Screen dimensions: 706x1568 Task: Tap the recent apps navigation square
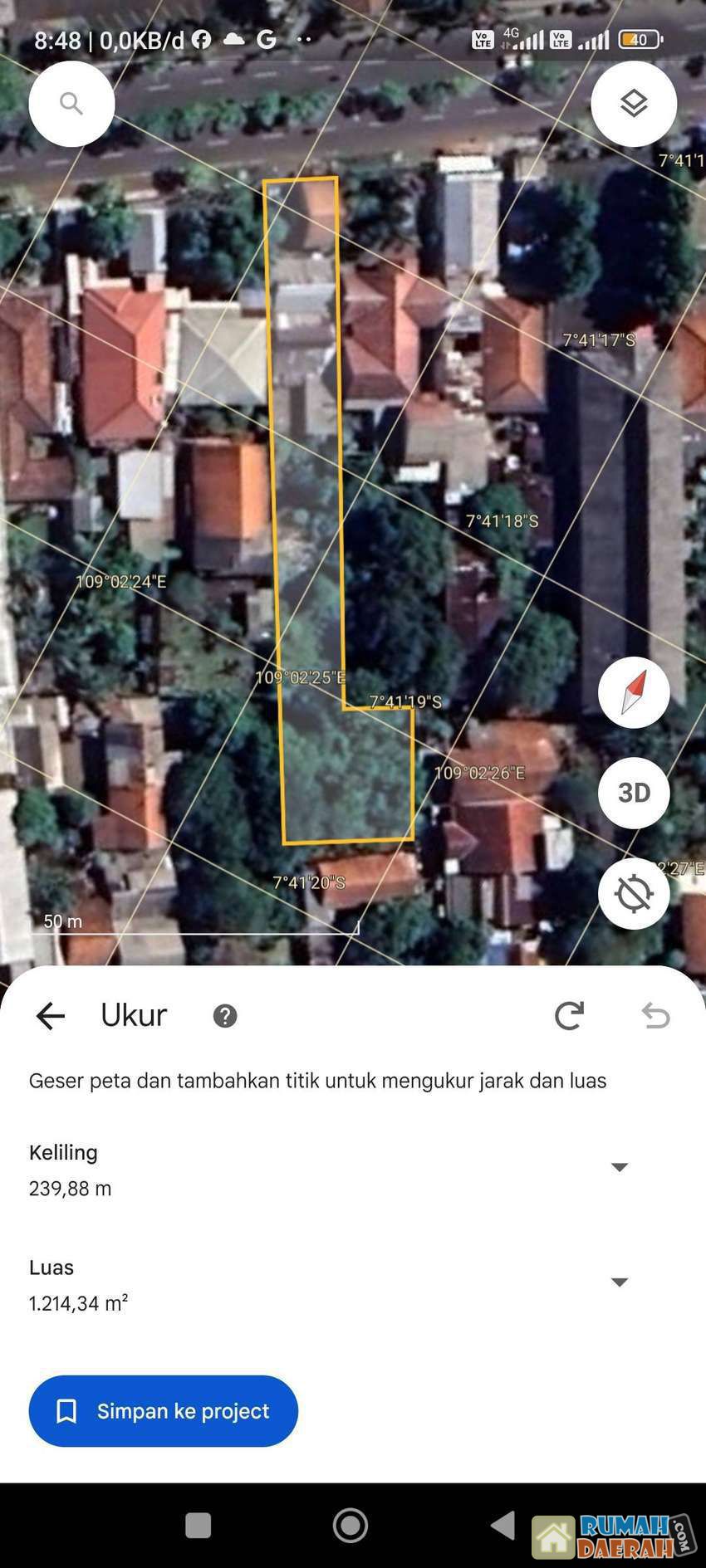(x=196, y=1527)
